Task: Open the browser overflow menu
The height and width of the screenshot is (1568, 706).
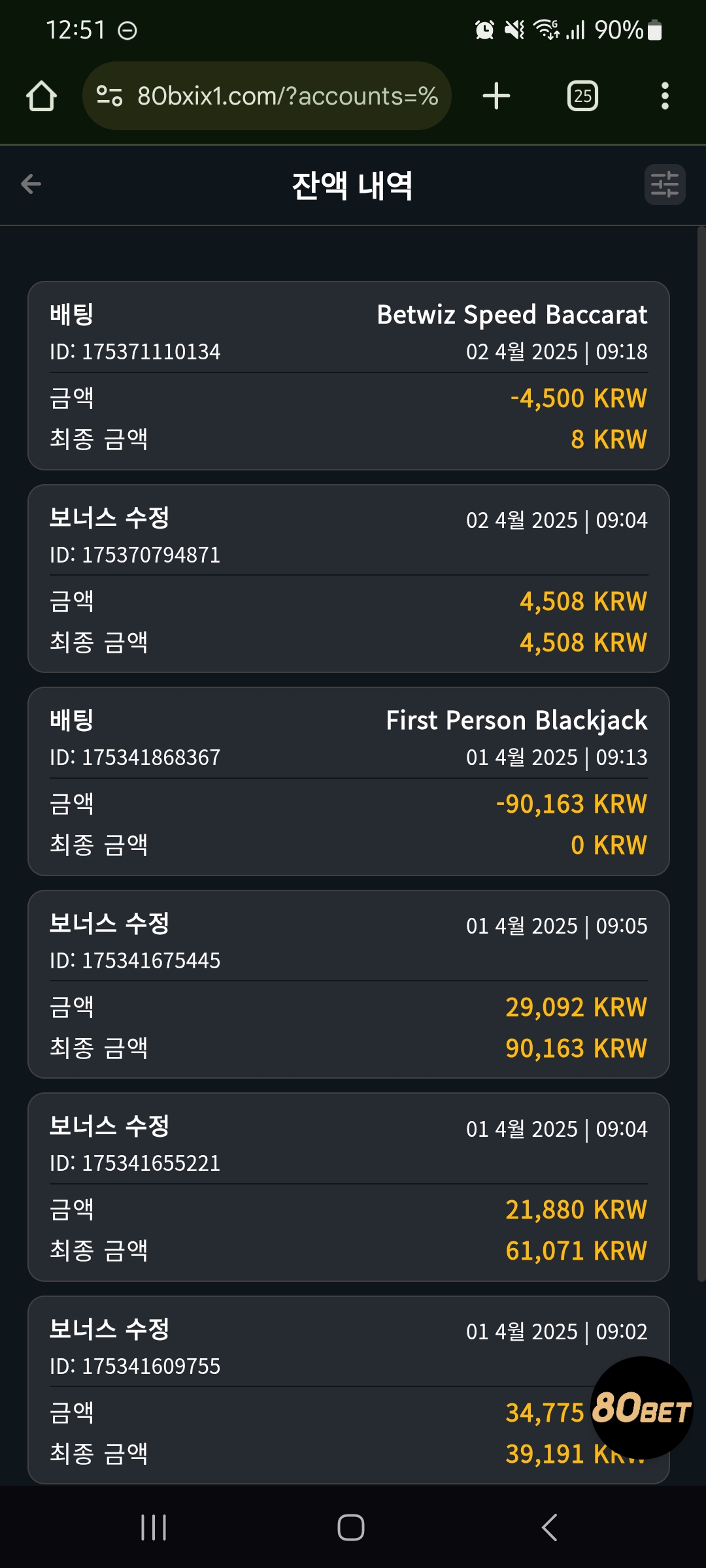Action: pos(665,96)
